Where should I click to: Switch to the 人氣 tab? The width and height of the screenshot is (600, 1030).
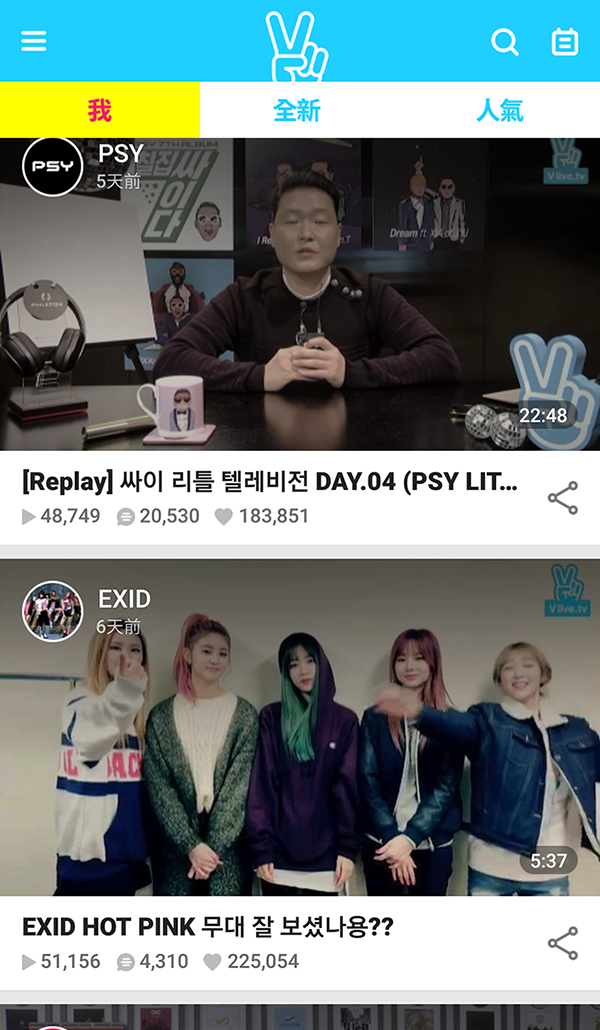pyautogui.click(x=499, y=110)
